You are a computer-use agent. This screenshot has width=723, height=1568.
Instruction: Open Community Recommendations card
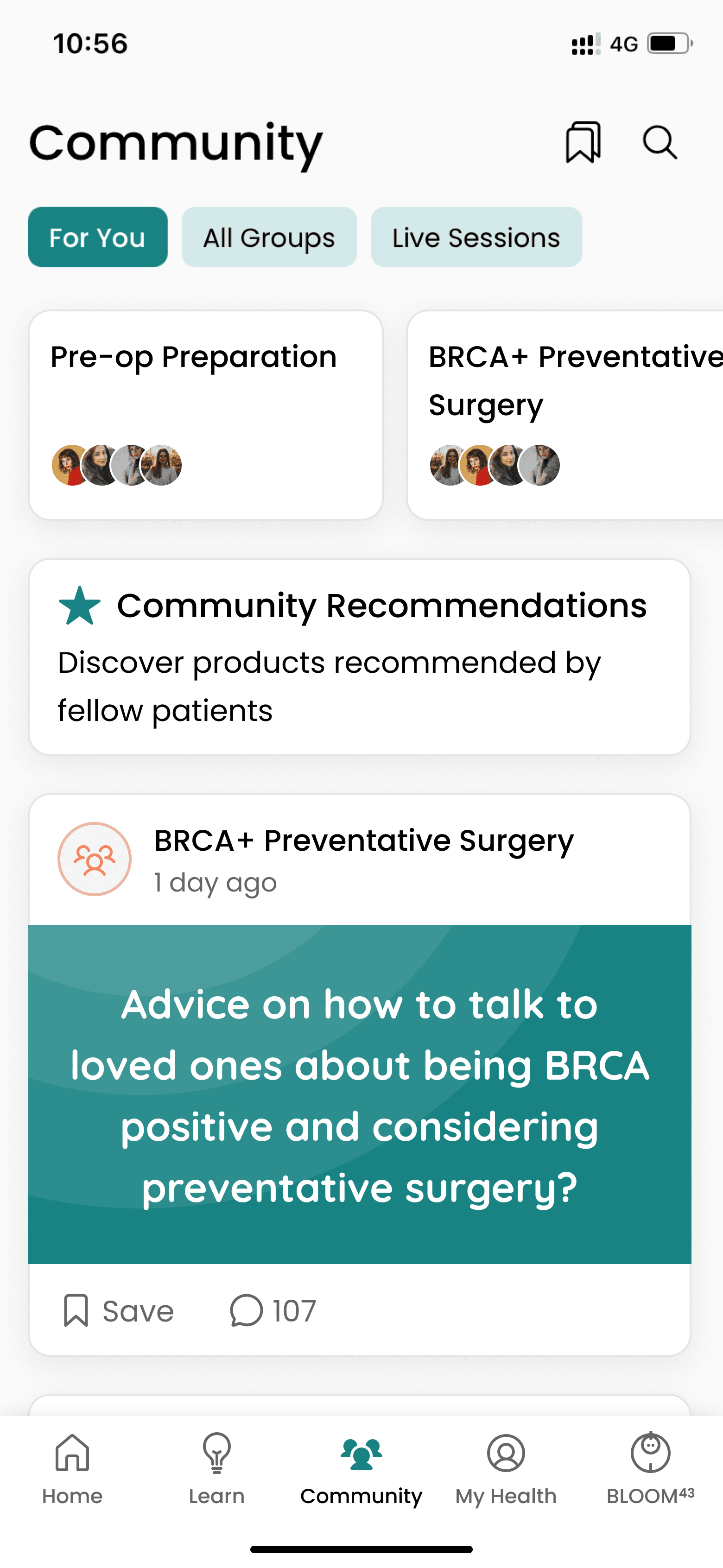pyautogui.click(x=359, y=658)
